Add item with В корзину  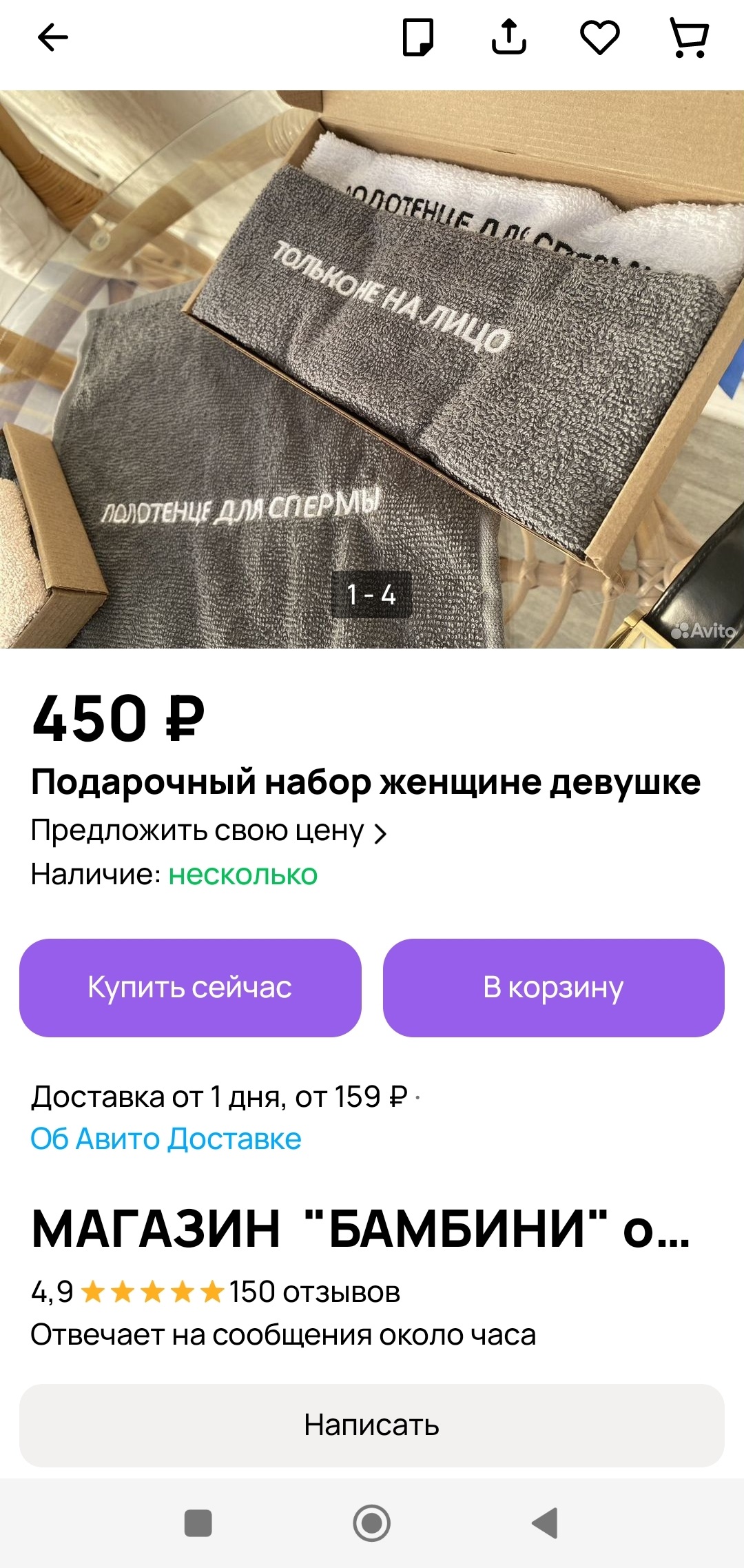[x=553, y=987]
